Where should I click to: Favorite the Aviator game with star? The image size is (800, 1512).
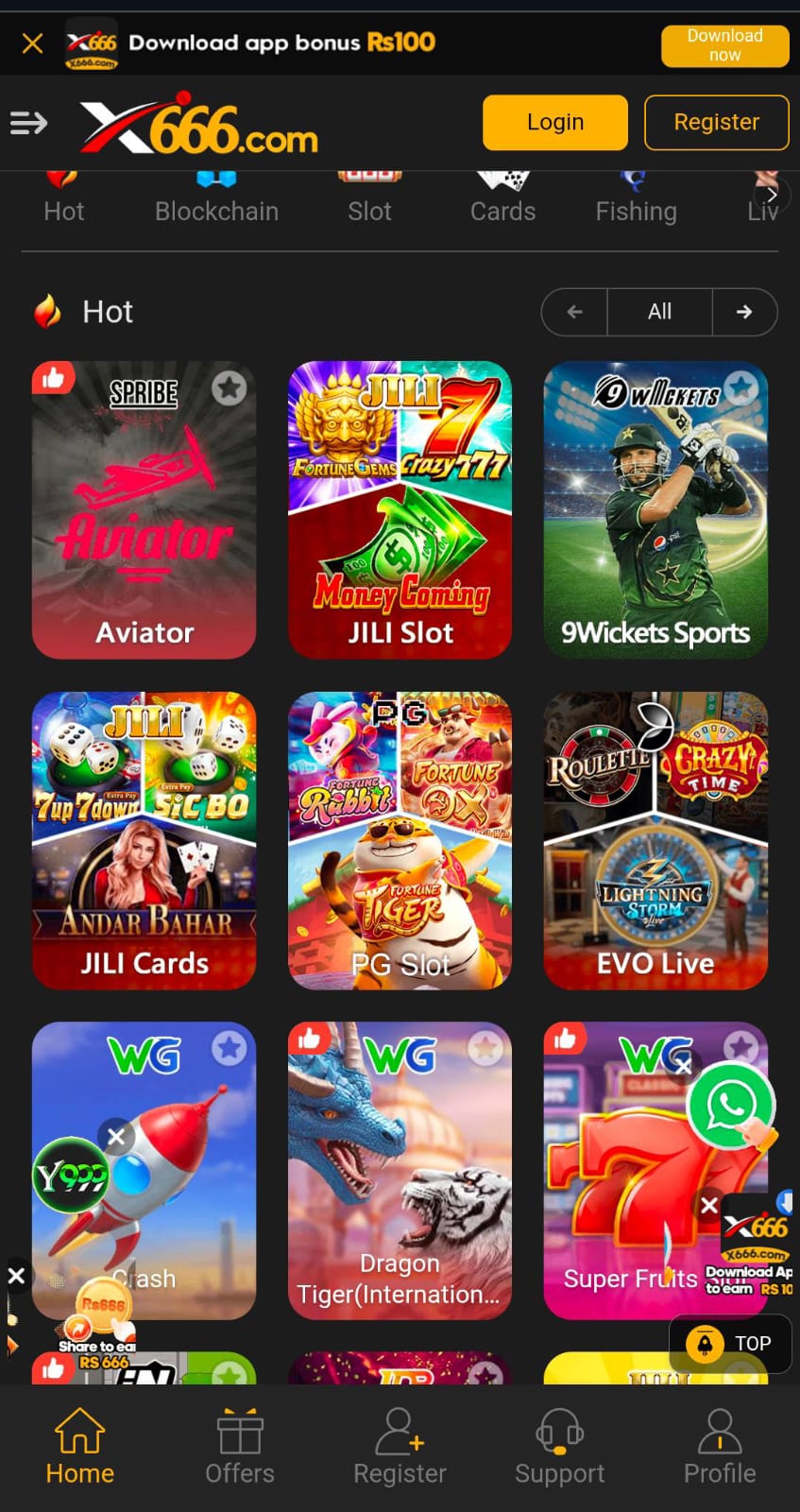pos(229,387)
